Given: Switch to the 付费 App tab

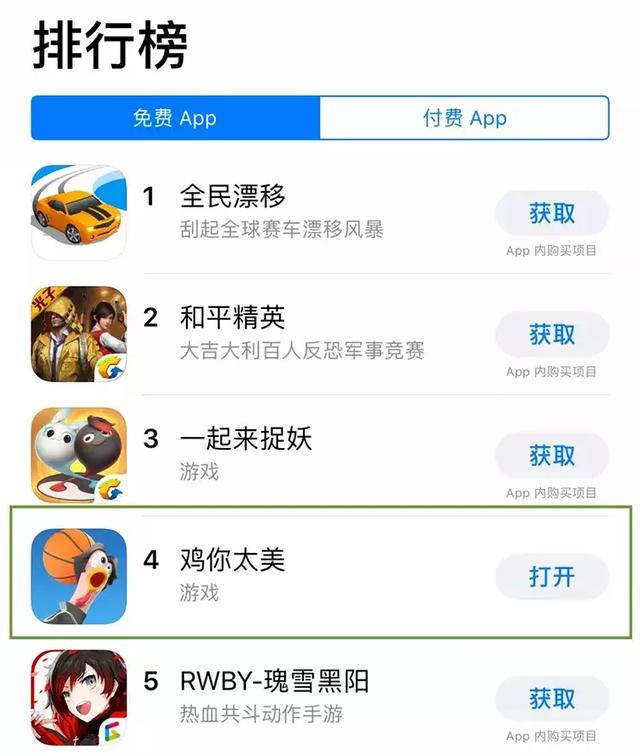Looking at the screenshot, I should coord(464,118).
